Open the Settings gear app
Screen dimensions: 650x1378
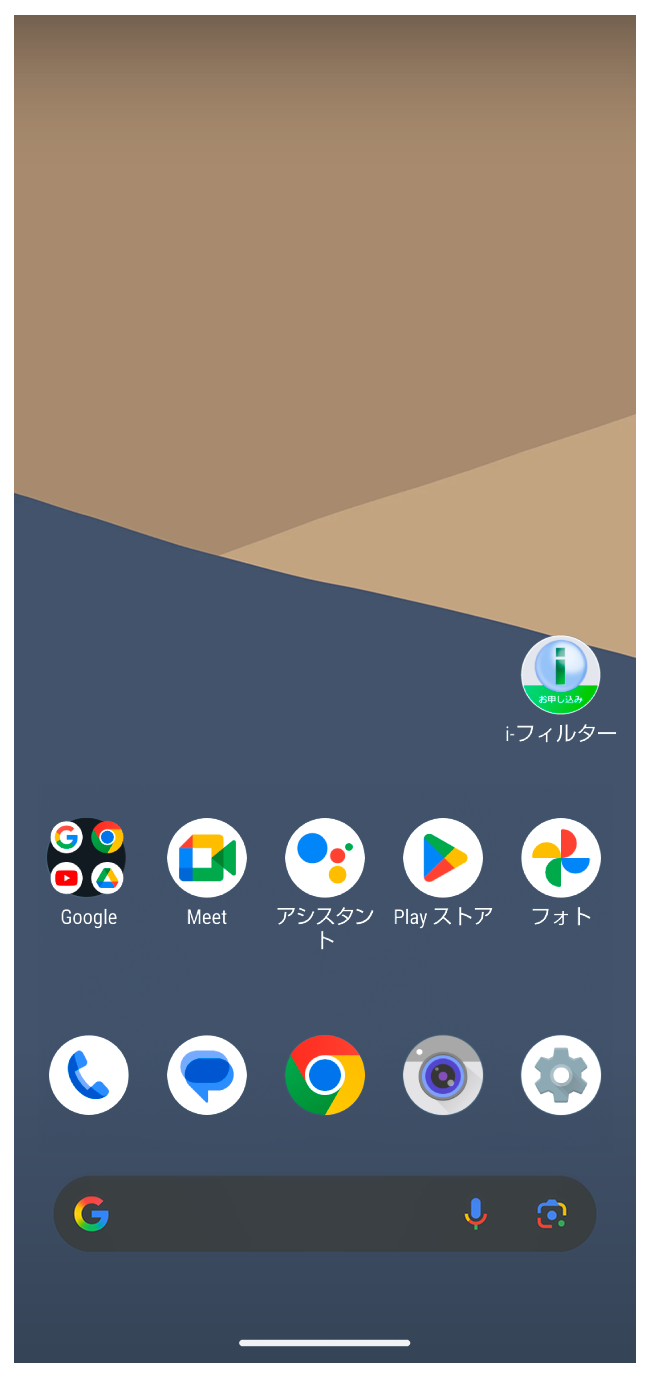[561, 1075]
